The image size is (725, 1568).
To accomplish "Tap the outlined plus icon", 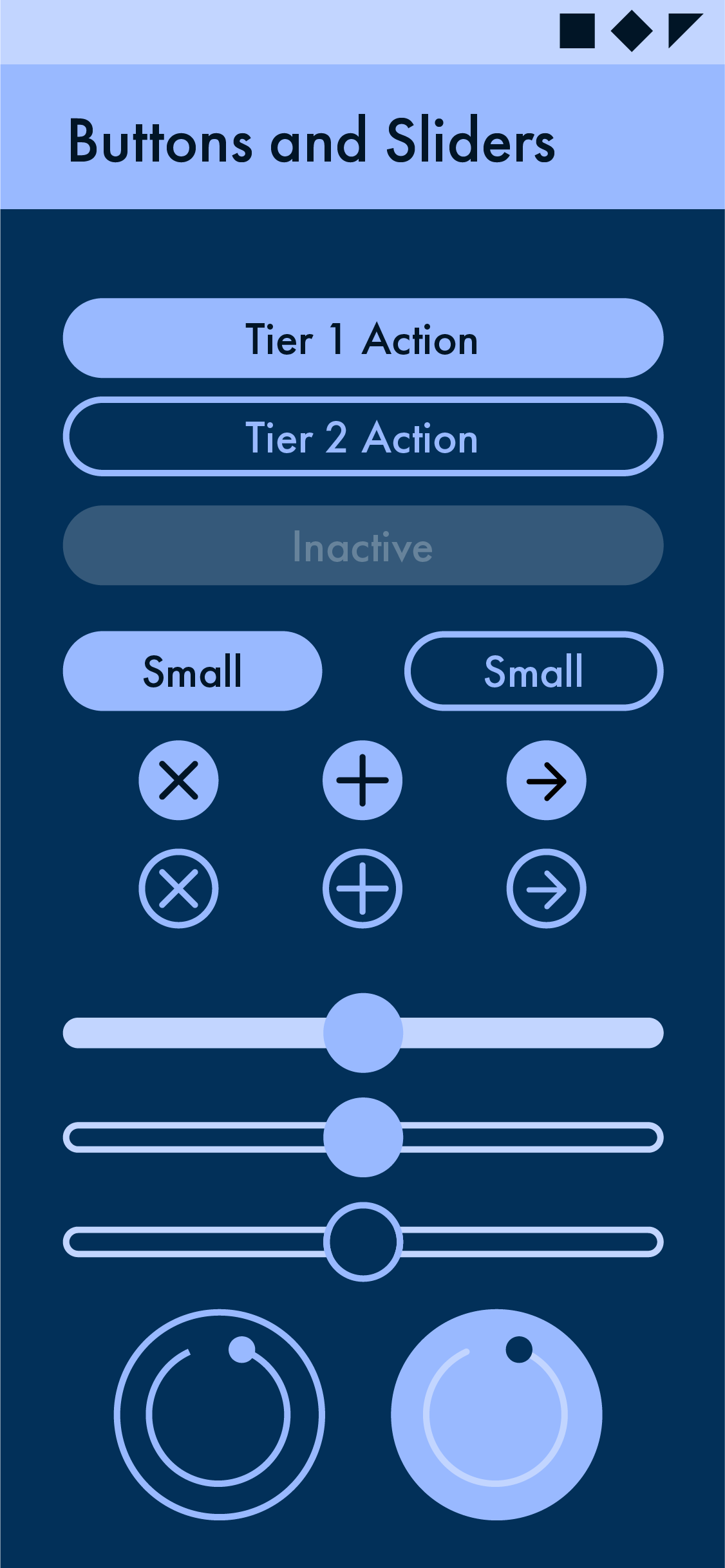I will 362,888.
